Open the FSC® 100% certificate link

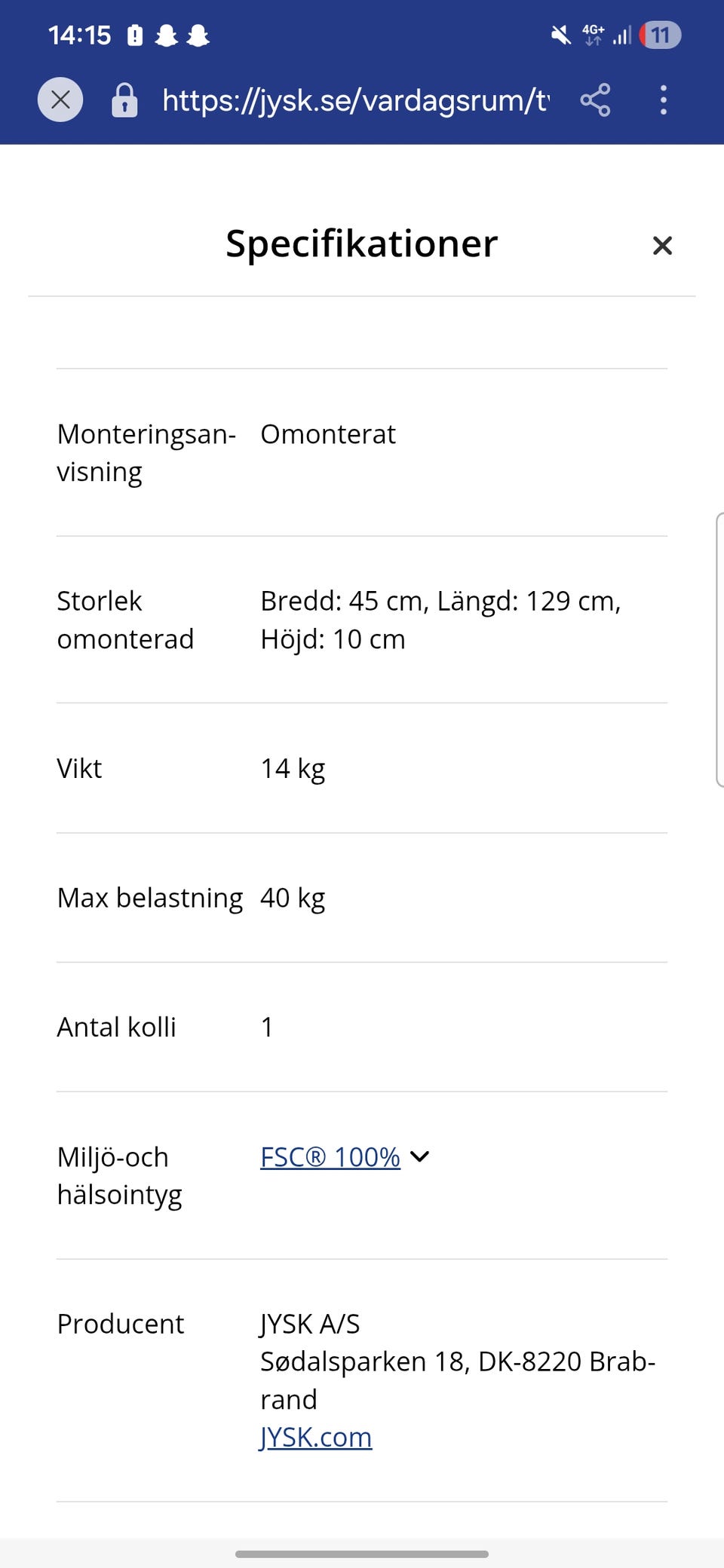(x=330, y=1156)
